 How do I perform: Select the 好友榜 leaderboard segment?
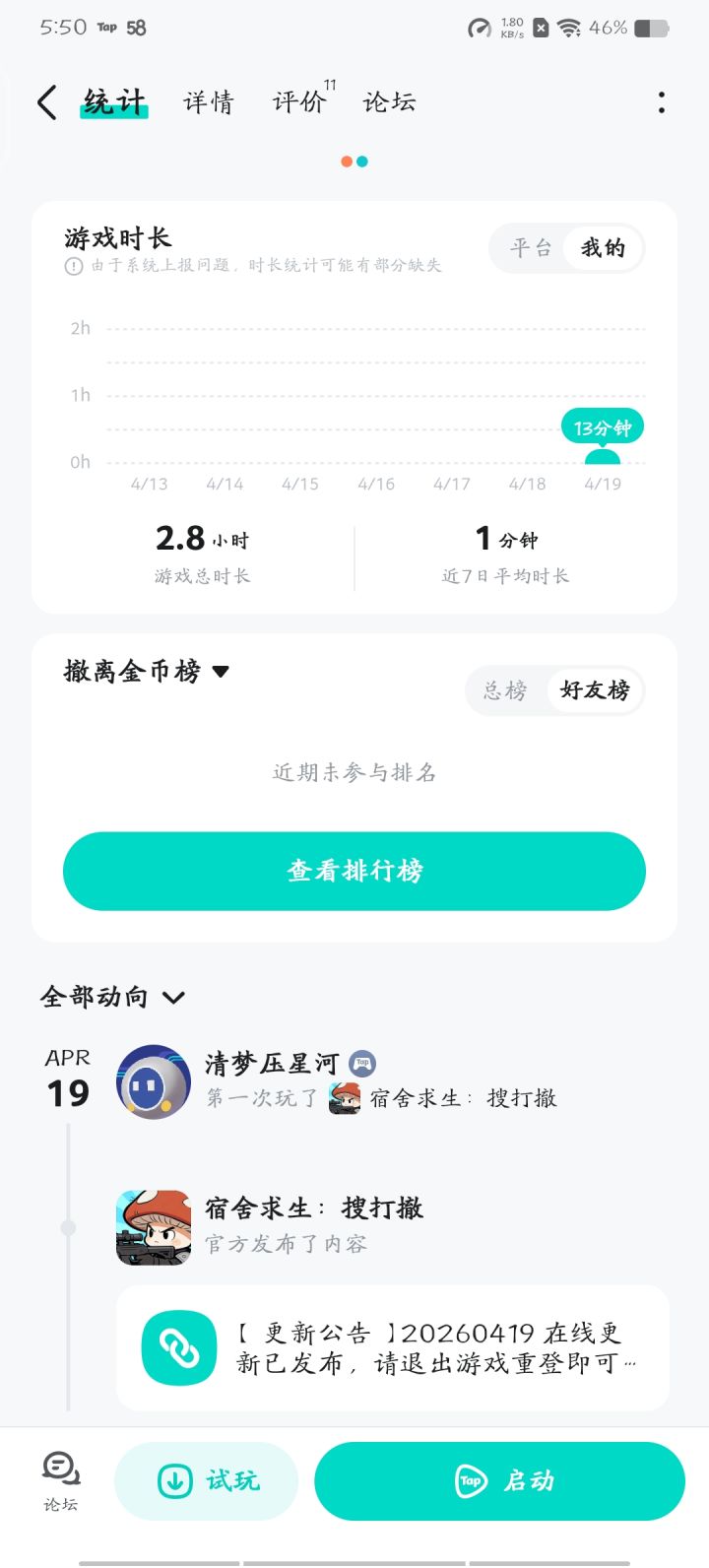point(595,690)
